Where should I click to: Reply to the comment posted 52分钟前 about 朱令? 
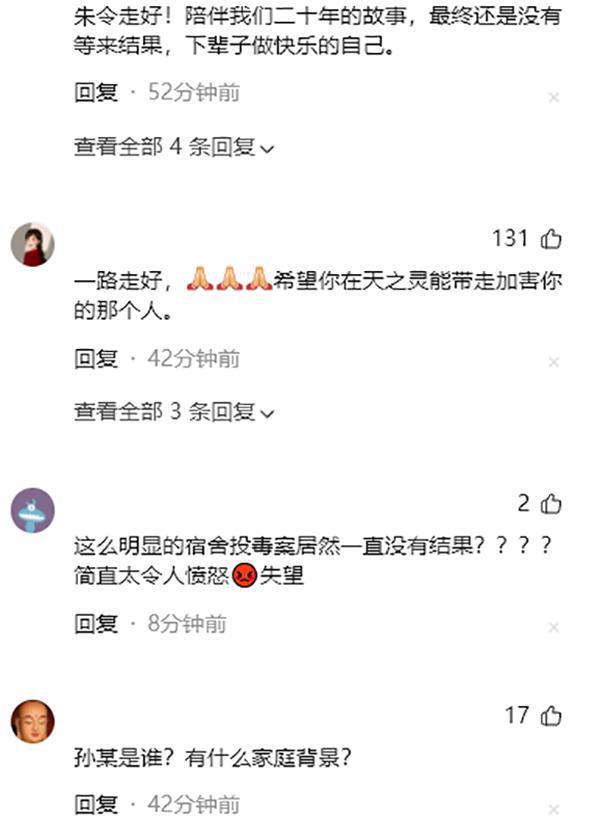96,93
